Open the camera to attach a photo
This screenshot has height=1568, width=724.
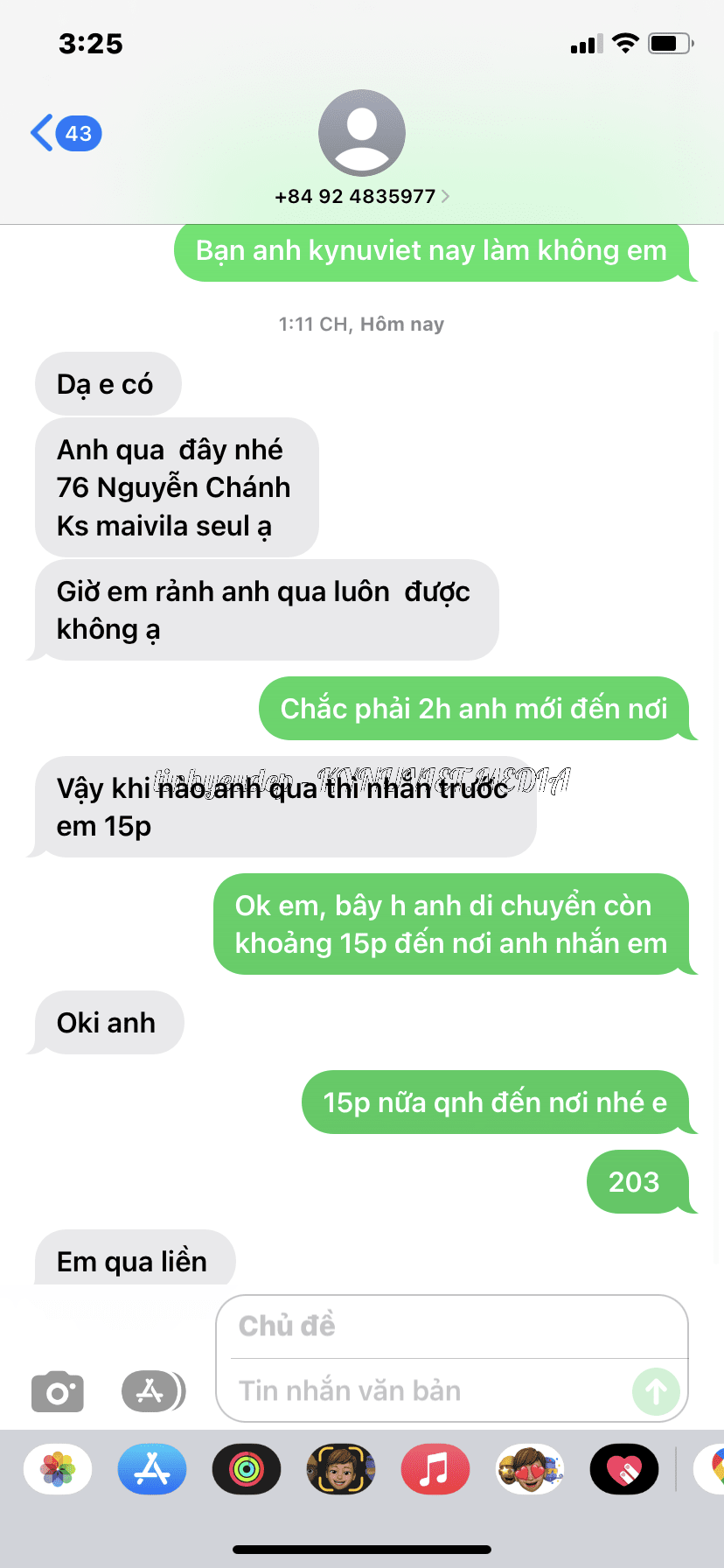click(58, 1391)
